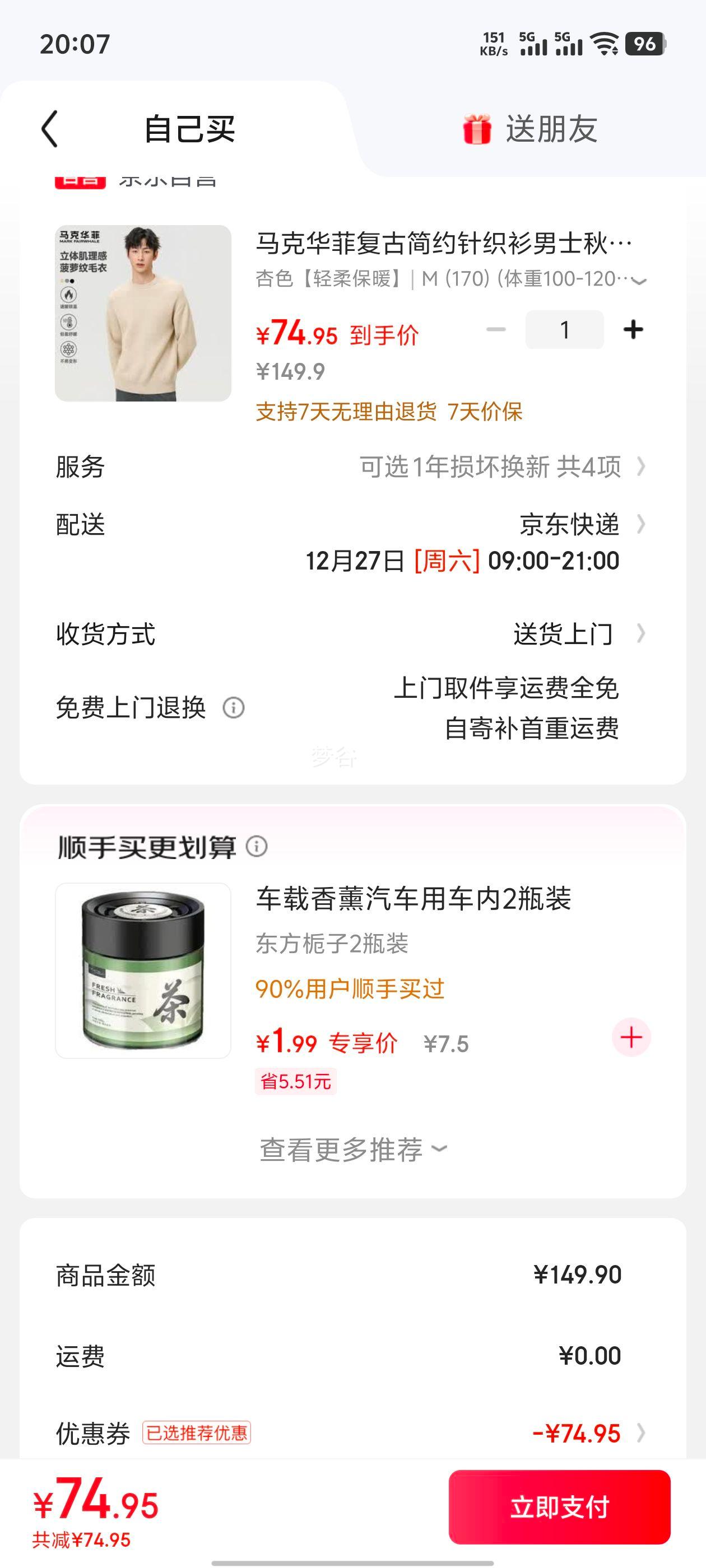Increase sweater quantity with the plus button
Screen dimensions: 706x1568
[633, 330]
